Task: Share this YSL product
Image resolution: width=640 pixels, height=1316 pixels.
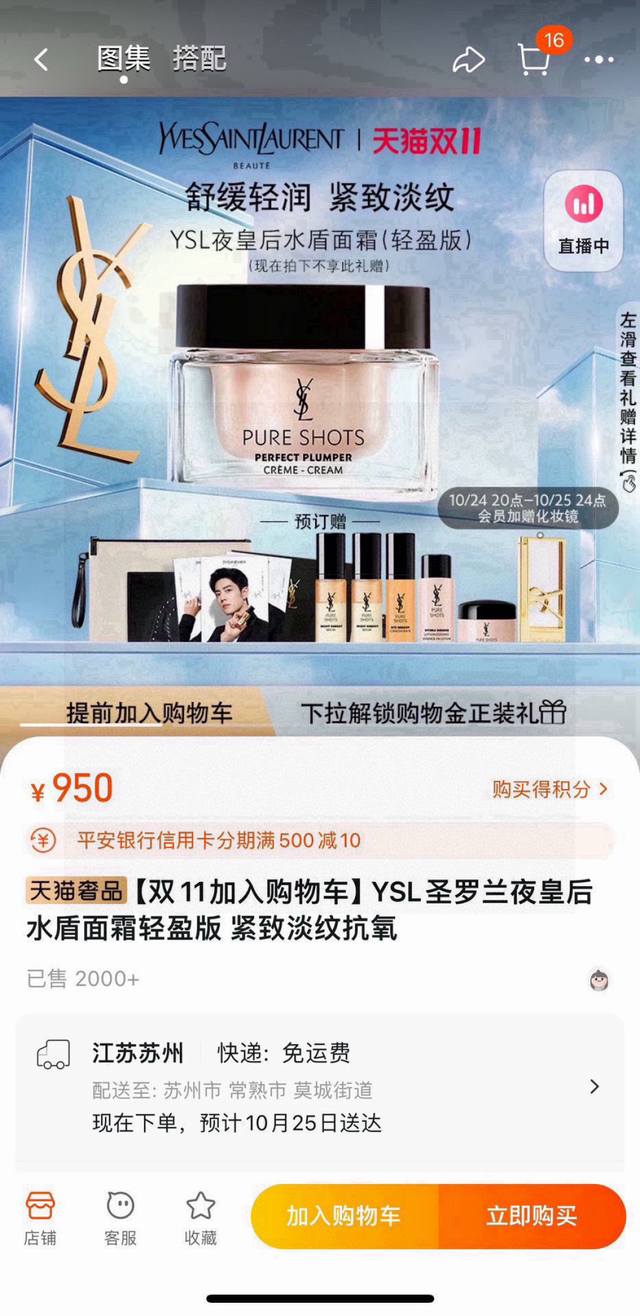Action: tap(468, 61)
